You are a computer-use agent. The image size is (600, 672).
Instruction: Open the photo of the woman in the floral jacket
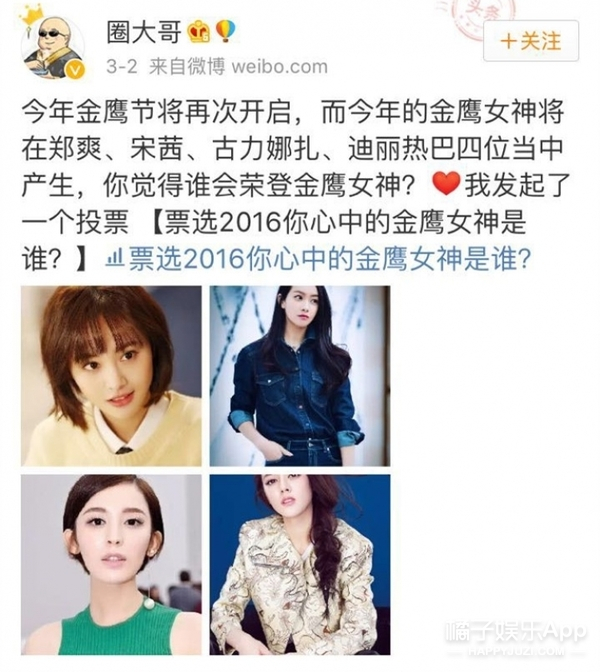click(x=300, y=564)
